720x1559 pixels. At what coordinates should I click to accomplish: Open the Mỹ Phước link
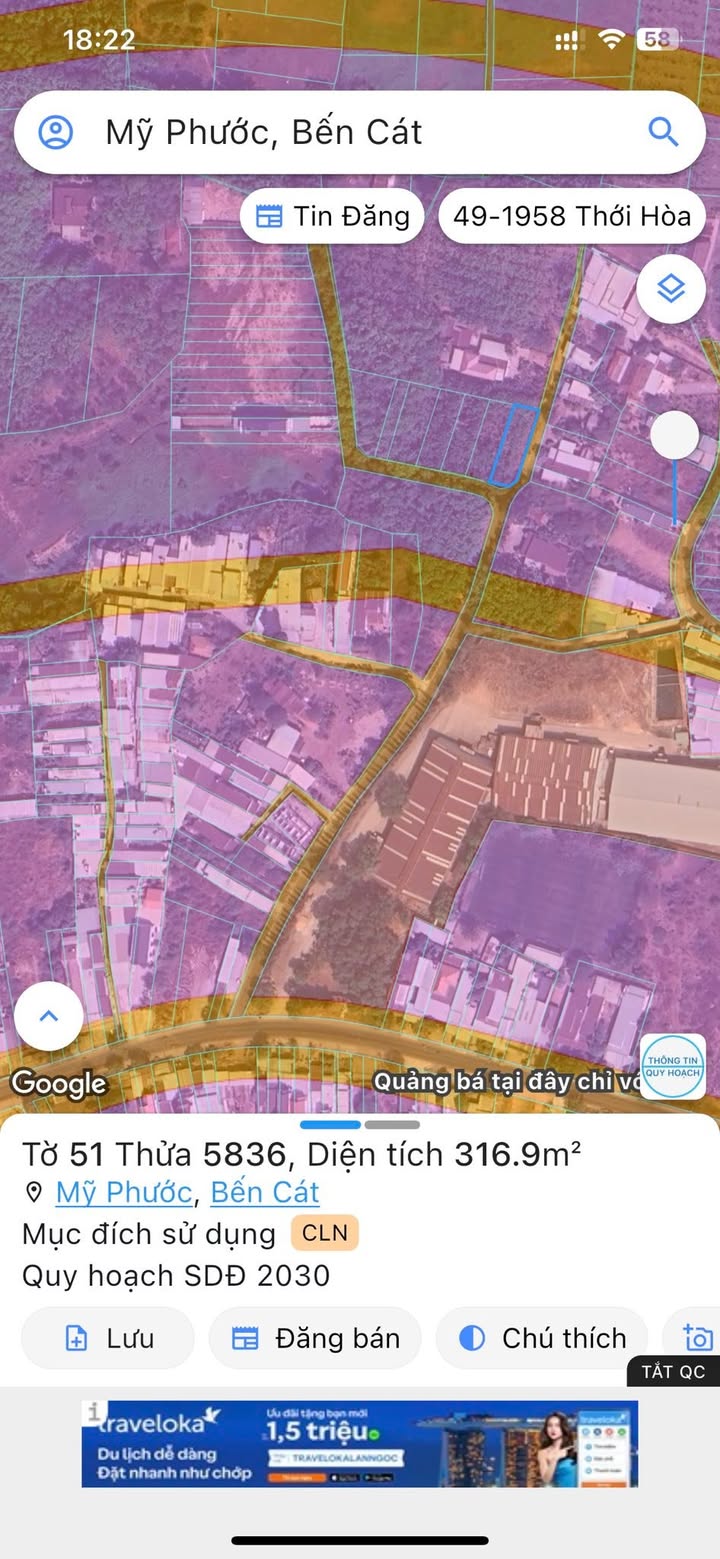[x=124, y=1192]
